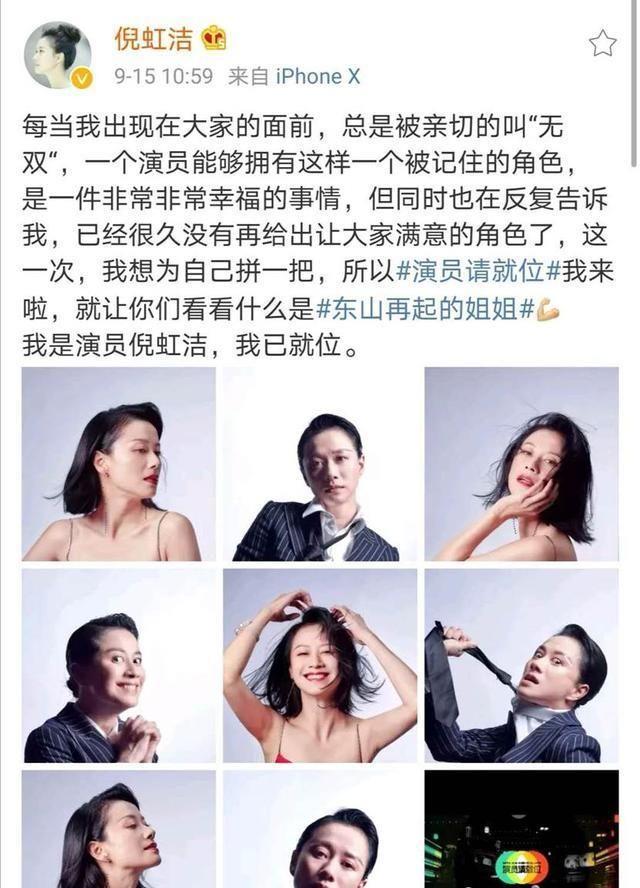The width and height of the screenshot is (640, 888).
Task: Favorite this post with the star icon
Action: pos(602,42)
